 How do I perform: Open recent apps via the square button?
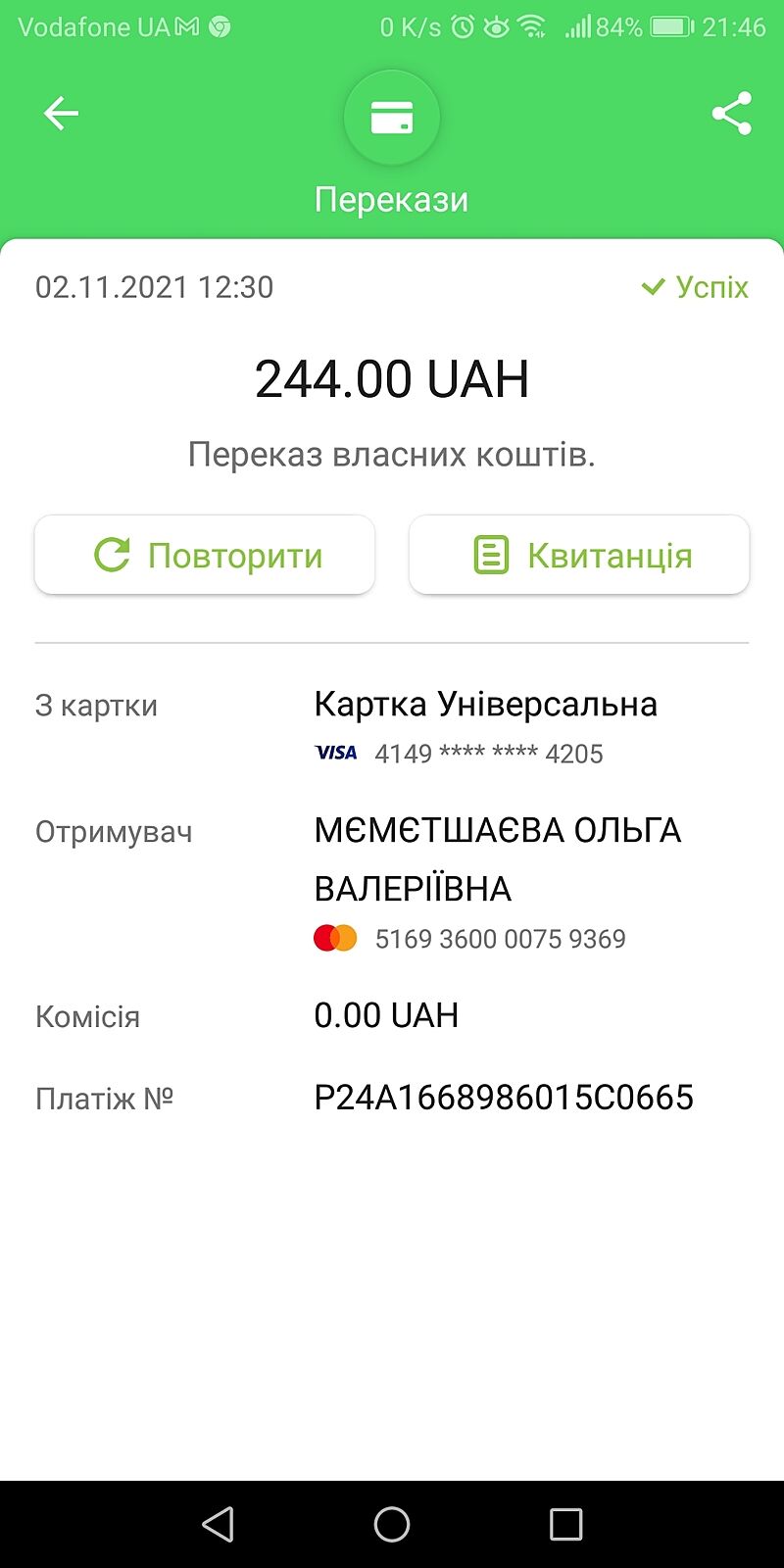[565, 1524]
